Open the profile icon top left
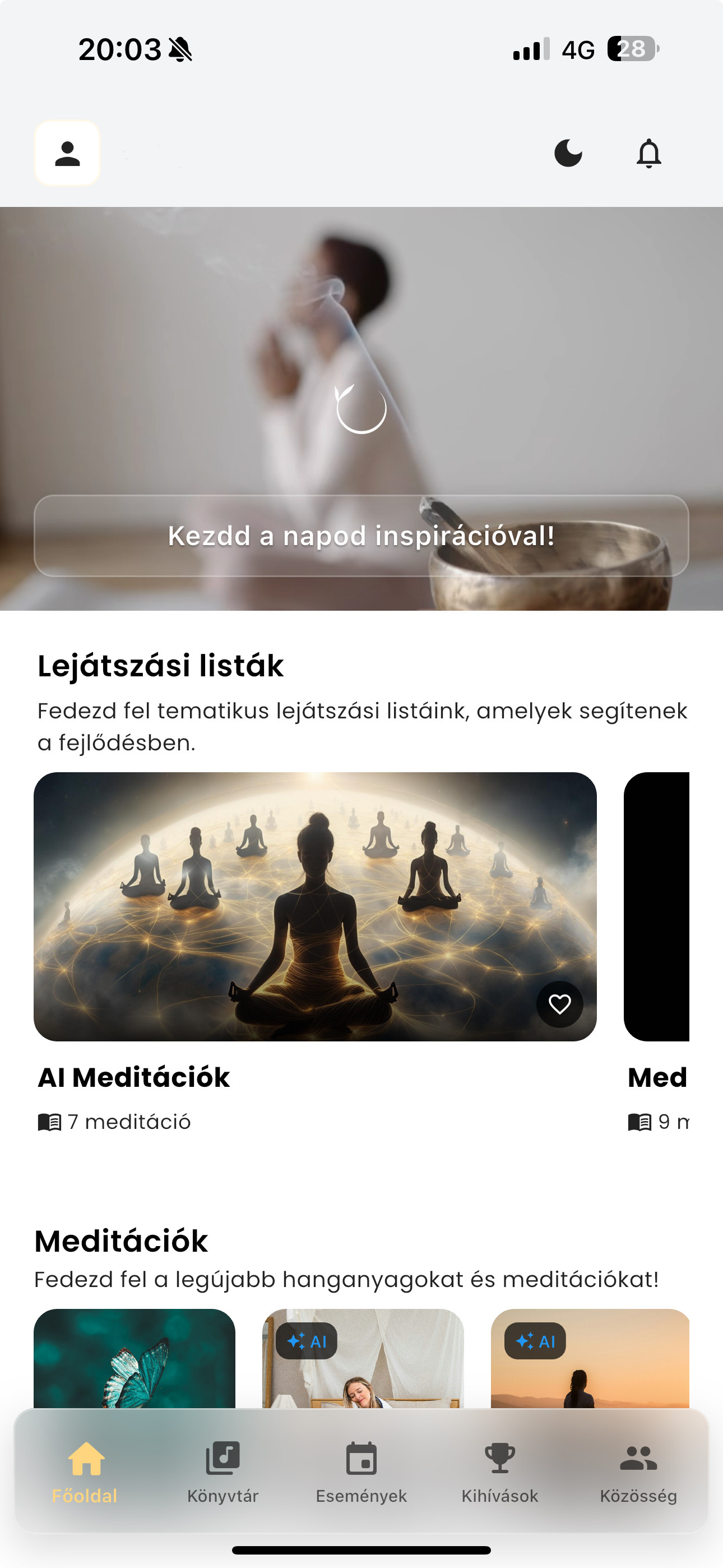Screen dimensions: 723x1568 [66, 154]
